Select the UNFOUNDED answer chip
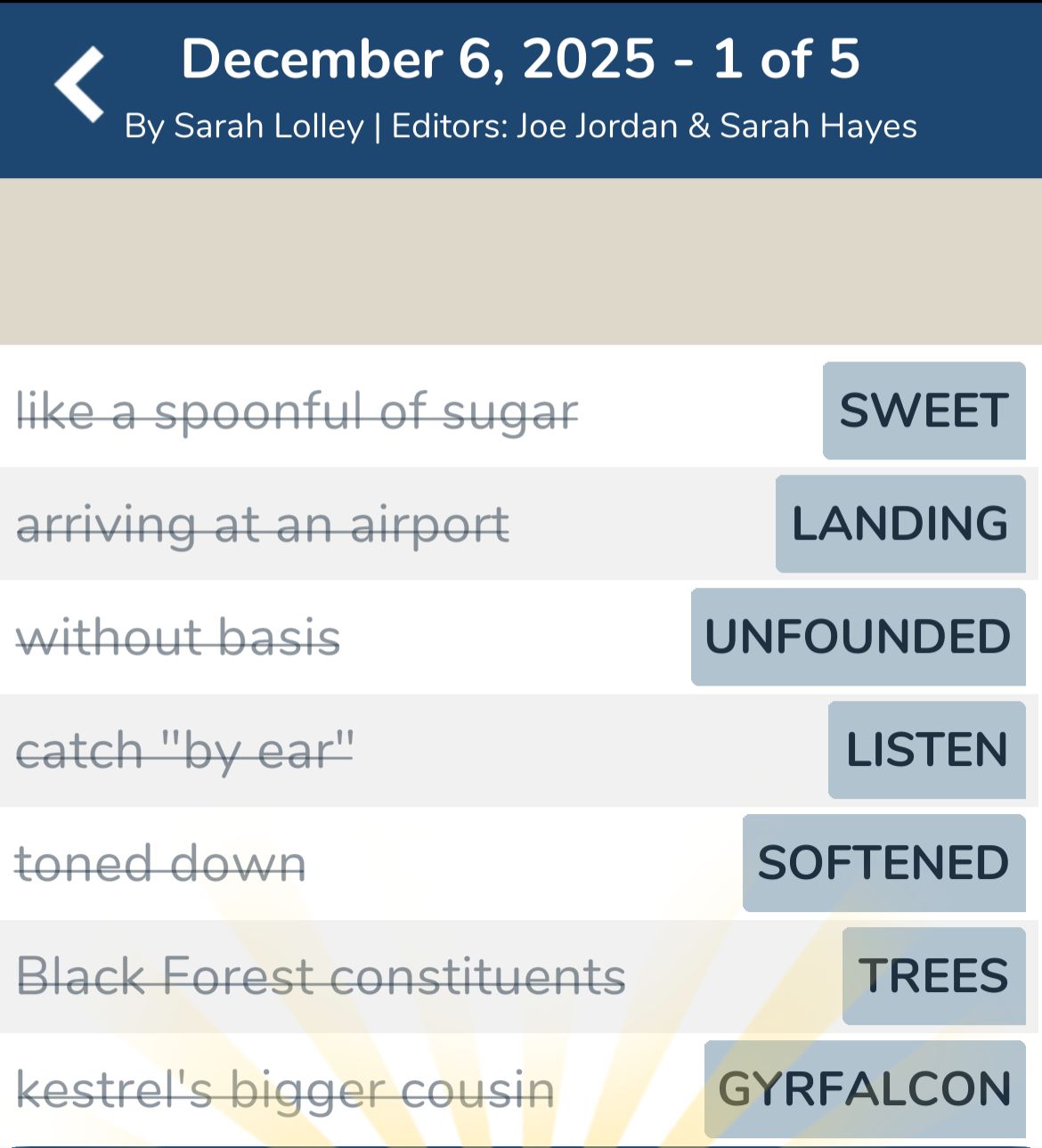This screenshot has width=1042, height=1148. [x=858, y=636]
